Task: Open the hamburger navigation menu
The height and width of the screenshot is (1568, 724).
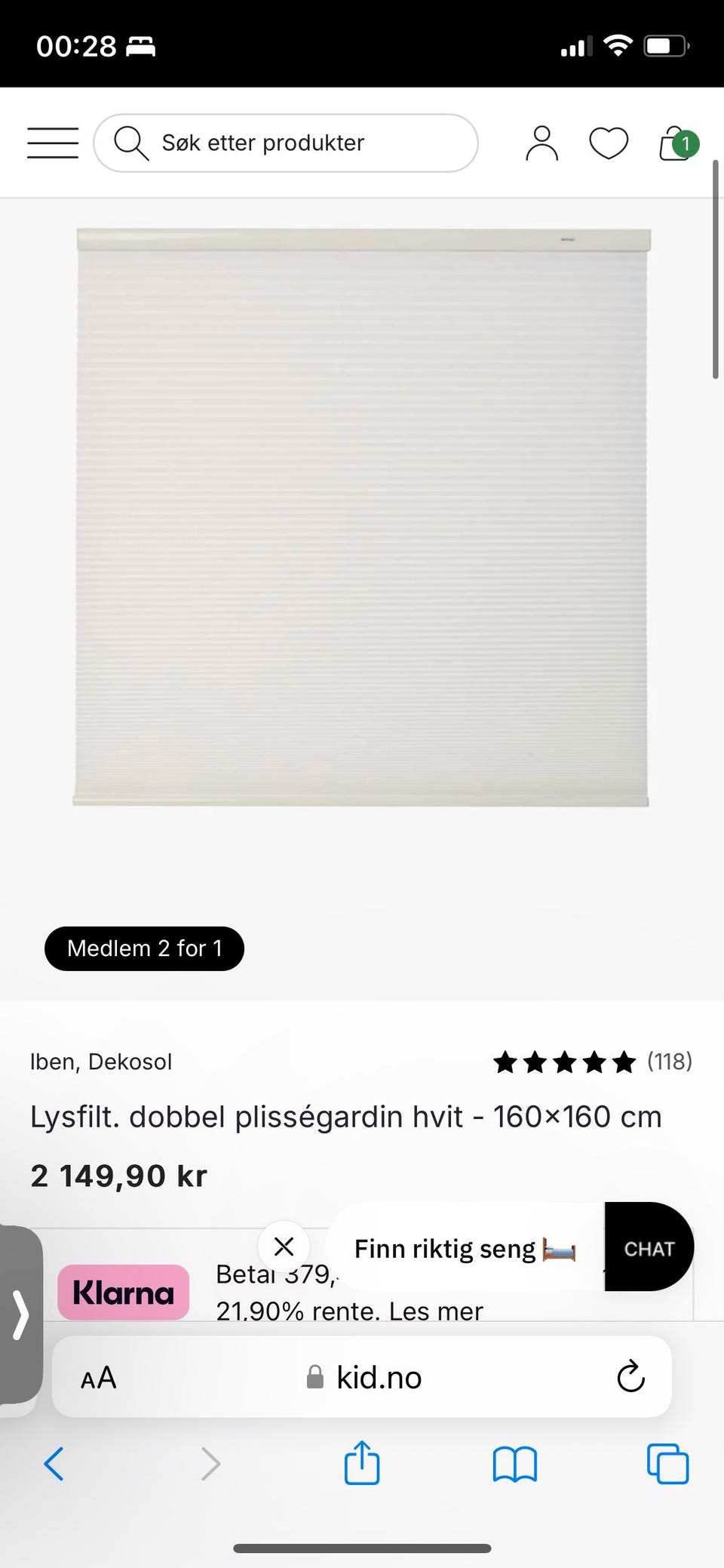Action: tap(52, 143)
